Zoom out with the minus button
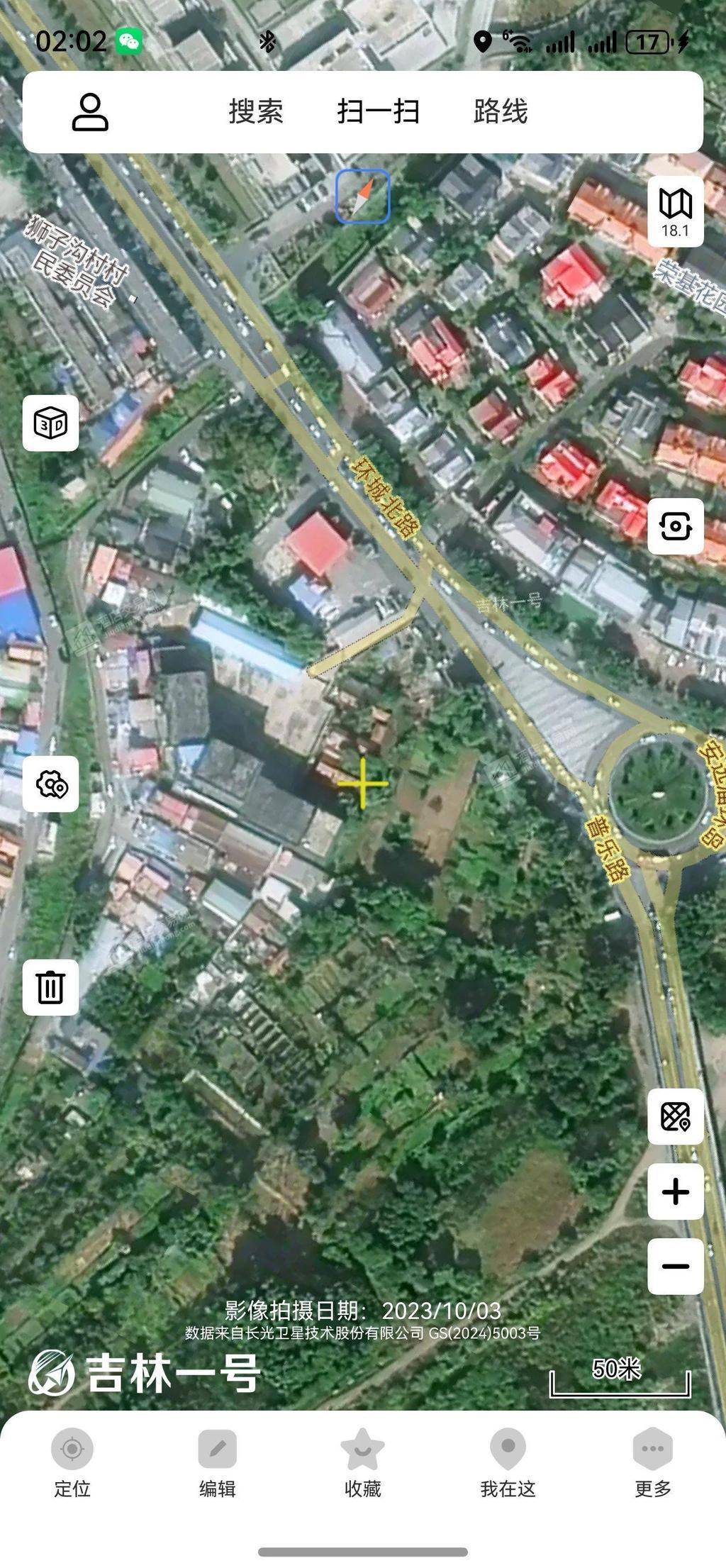726x1568 pixels. point(675,1267)
